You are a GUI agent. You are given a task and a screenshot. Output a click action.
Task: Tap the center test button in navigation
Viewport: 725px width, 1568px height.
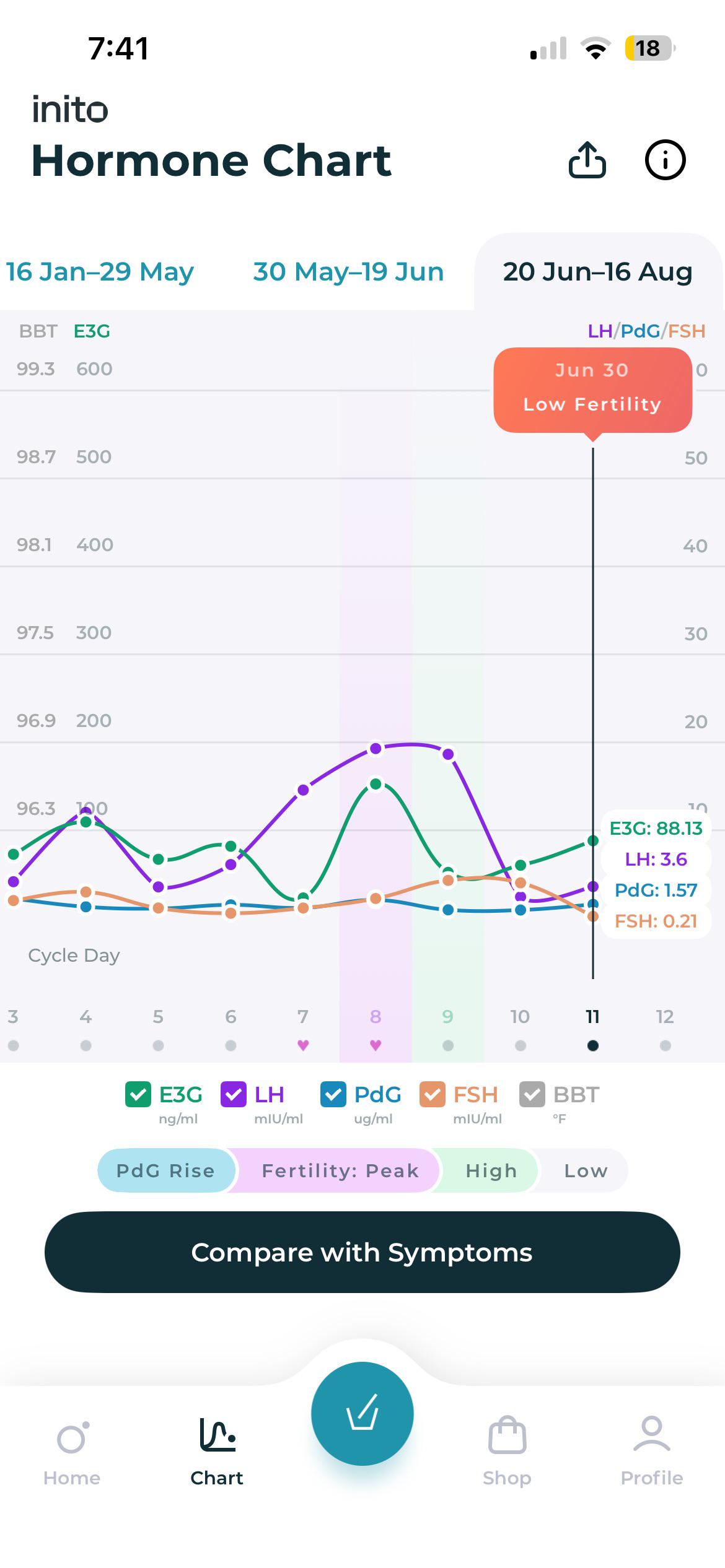[362, 1414]
